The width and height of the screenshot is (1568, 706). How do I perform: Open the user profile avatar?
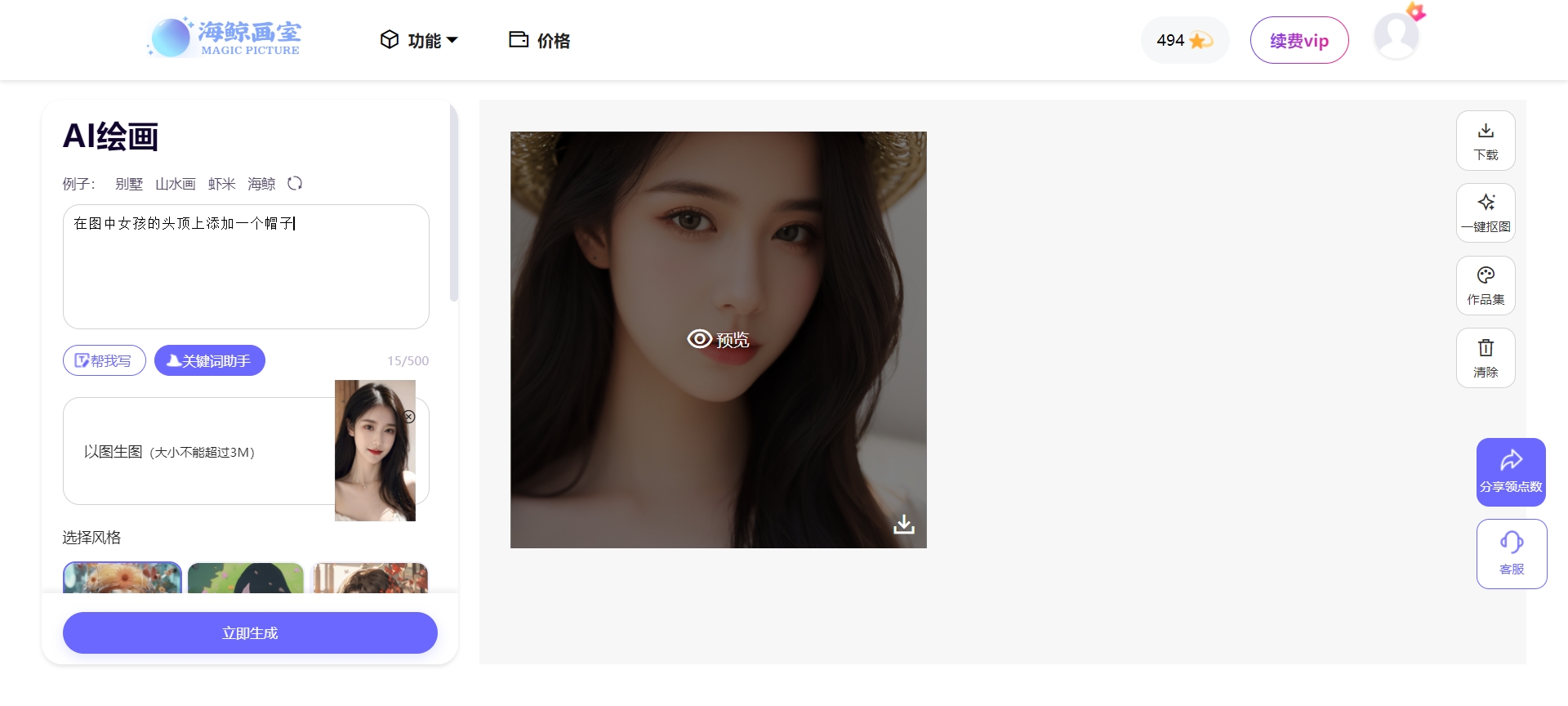[1396, 36]
